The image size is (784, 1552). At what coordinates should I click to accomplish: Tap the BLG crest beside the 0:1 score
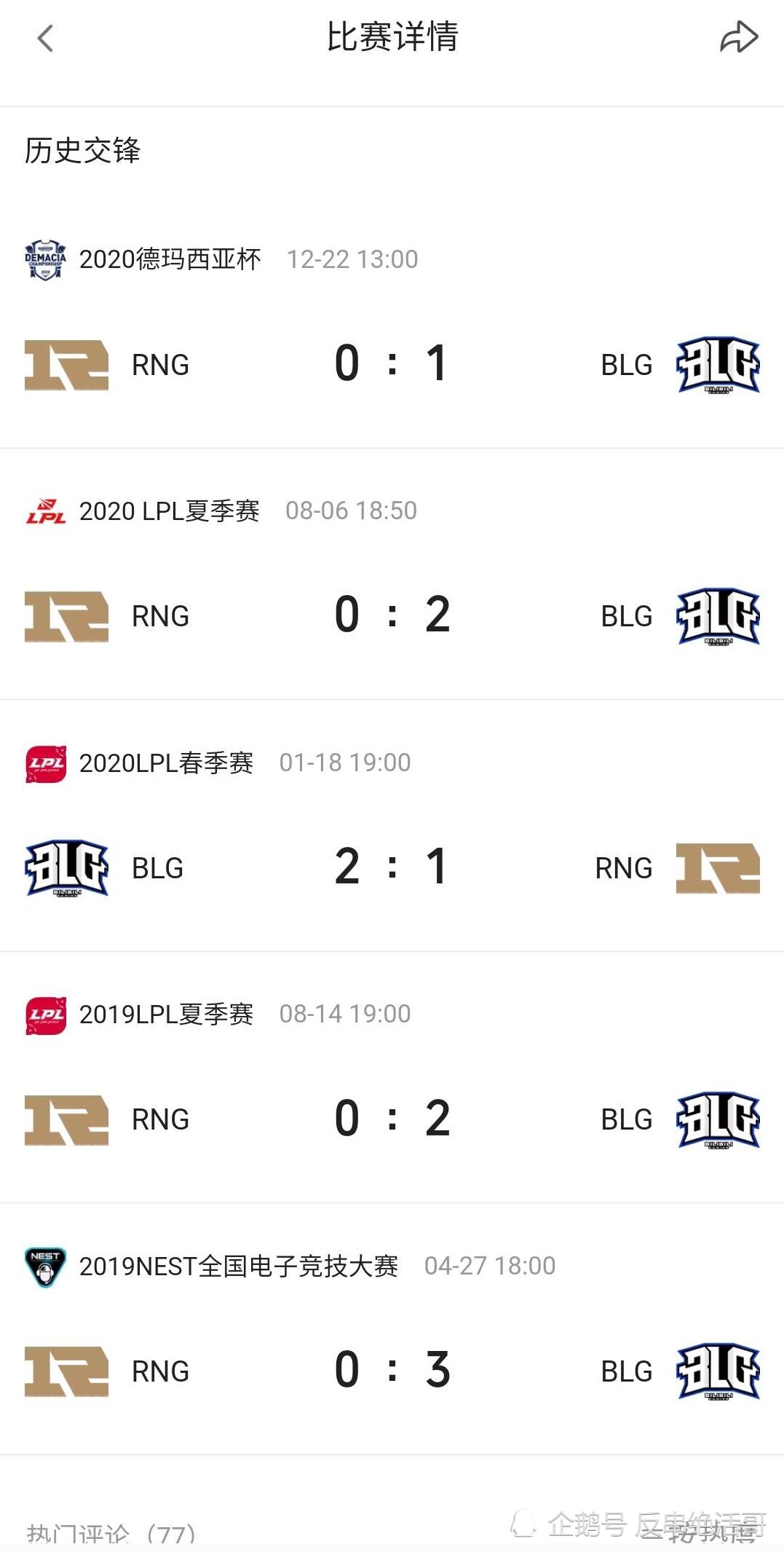pos(717,364)
